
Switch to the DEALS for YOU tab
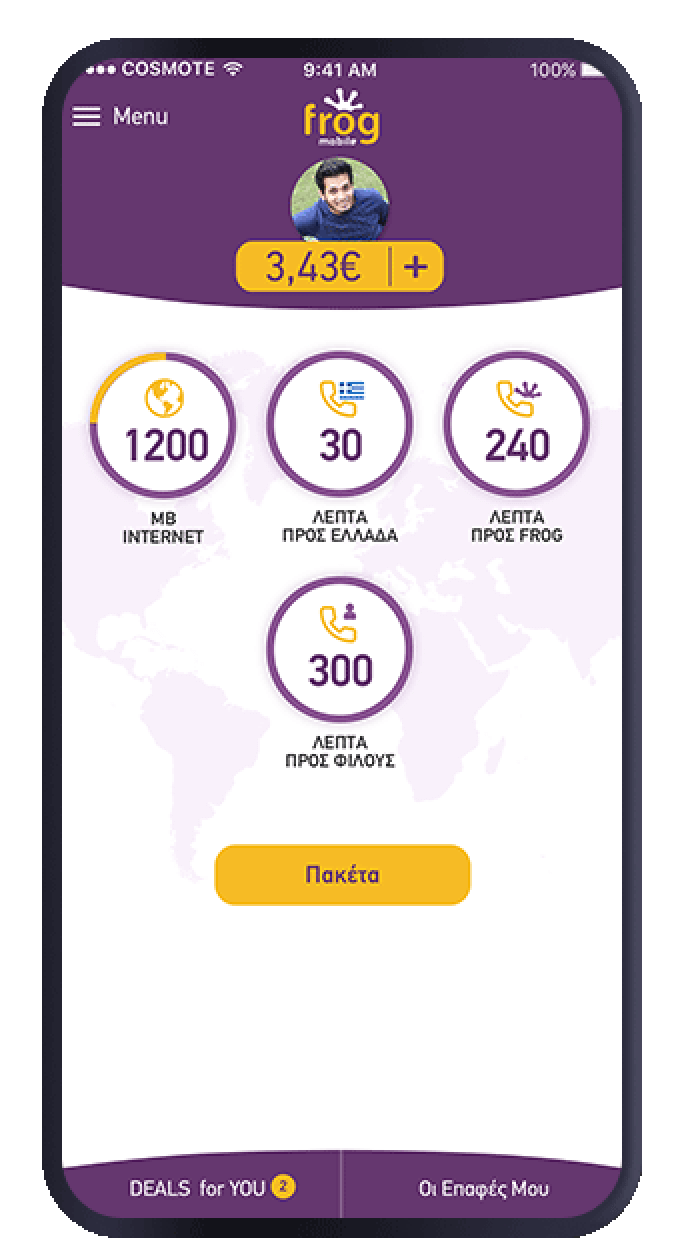coord(212,1188)
